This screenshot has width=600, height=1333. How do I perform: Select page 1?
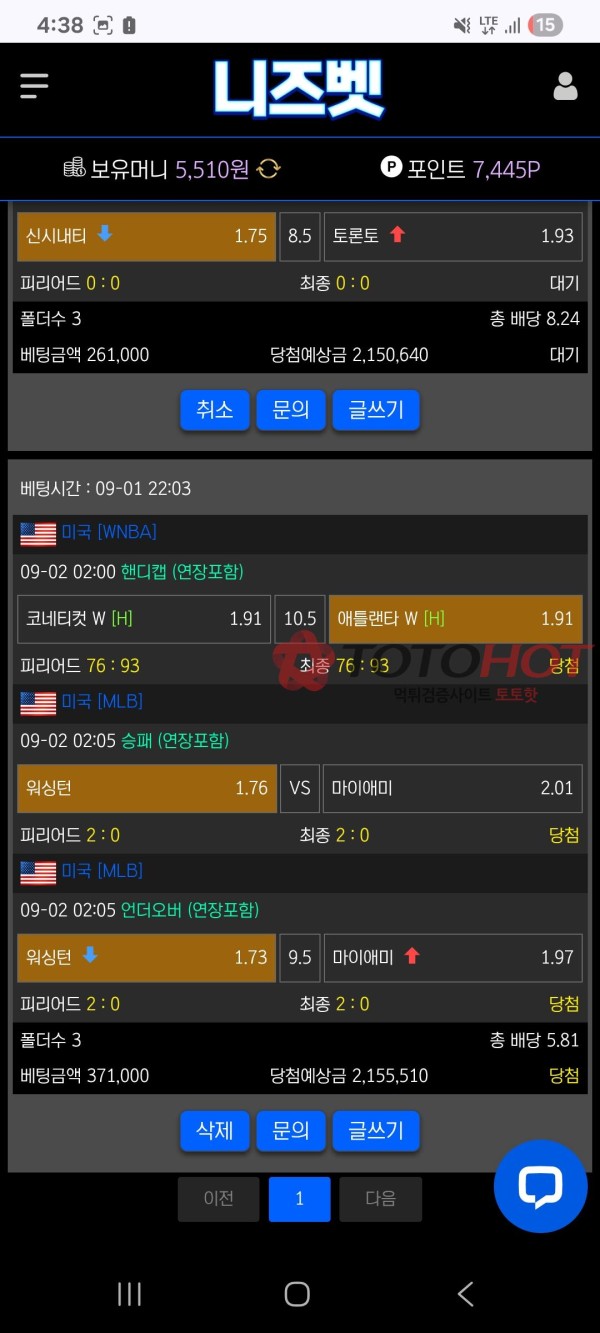click(x=299, y=1199)
